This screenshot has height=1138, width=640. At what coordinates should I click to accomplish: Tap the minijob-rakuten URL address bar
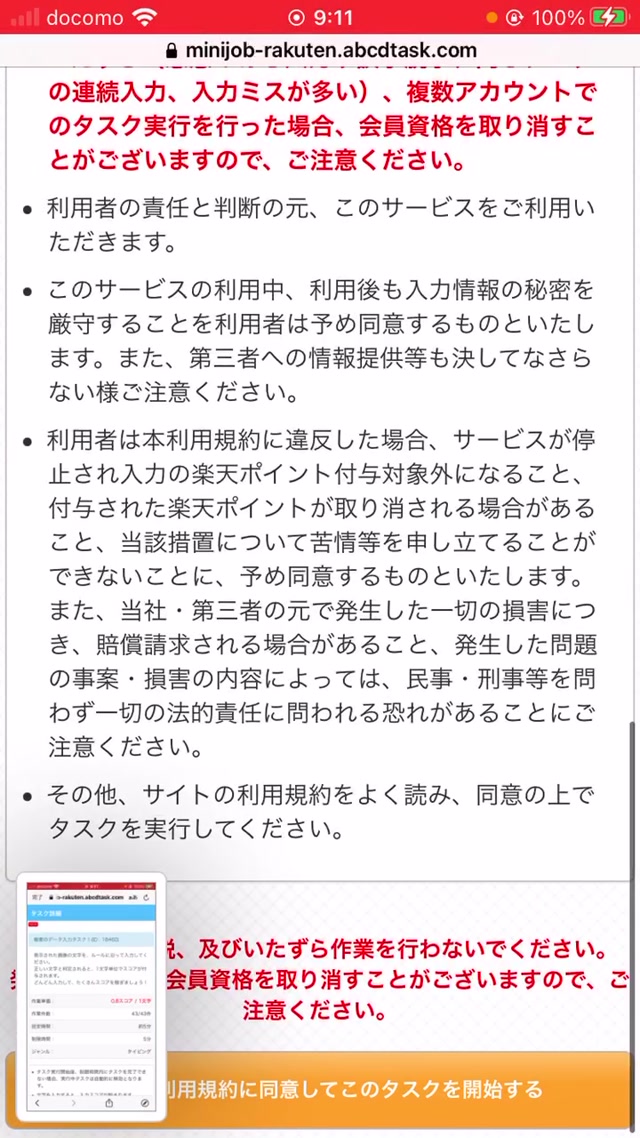pos(320,50)
